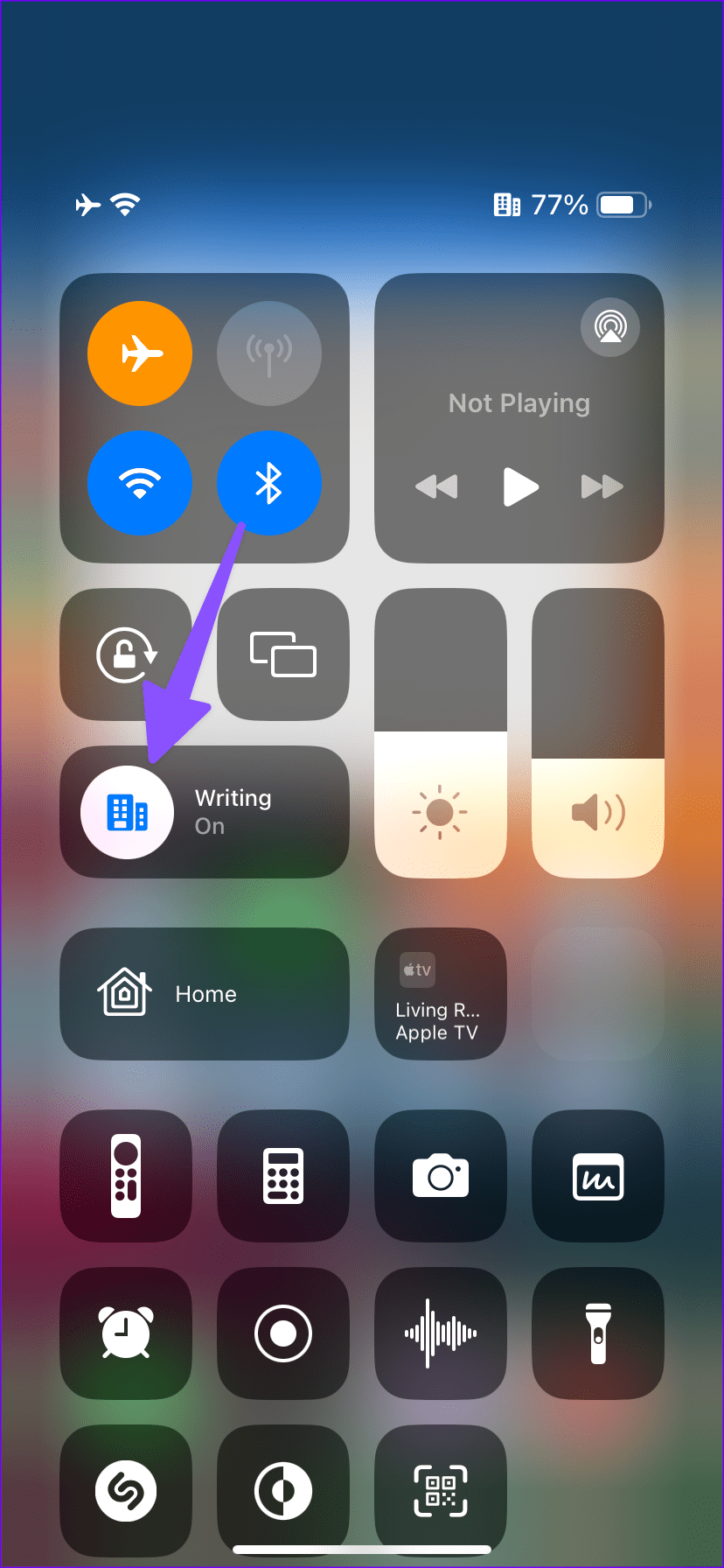Select the Calculator icon
The width and height of the screenshot is (724, 1568).
pos(282,1176)
